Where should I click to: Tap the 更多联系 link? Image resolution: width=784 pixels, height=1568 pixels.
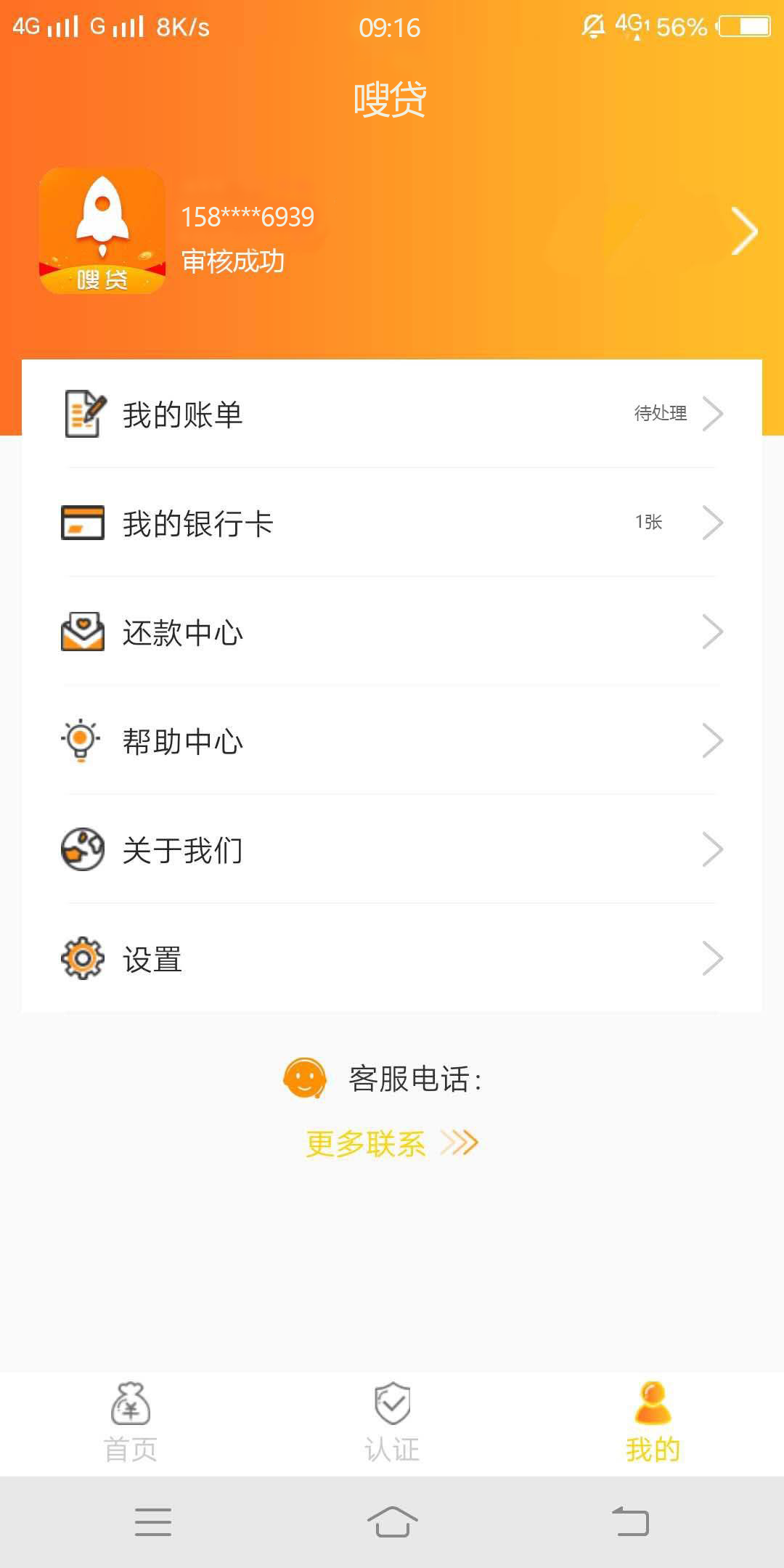(x=392, y=1143)
